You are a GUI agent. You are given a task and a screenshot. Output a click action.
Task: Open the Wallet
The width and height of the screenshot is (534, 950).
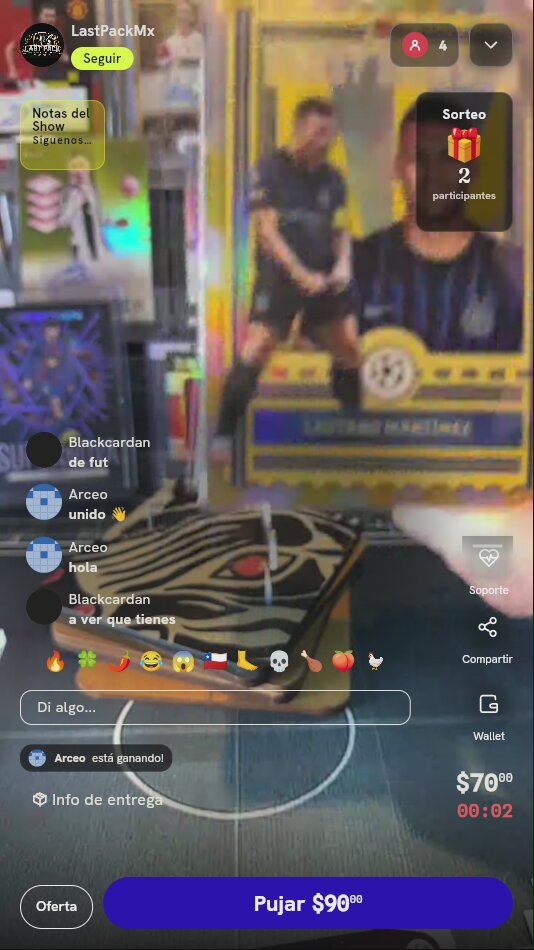pos(489,717)
